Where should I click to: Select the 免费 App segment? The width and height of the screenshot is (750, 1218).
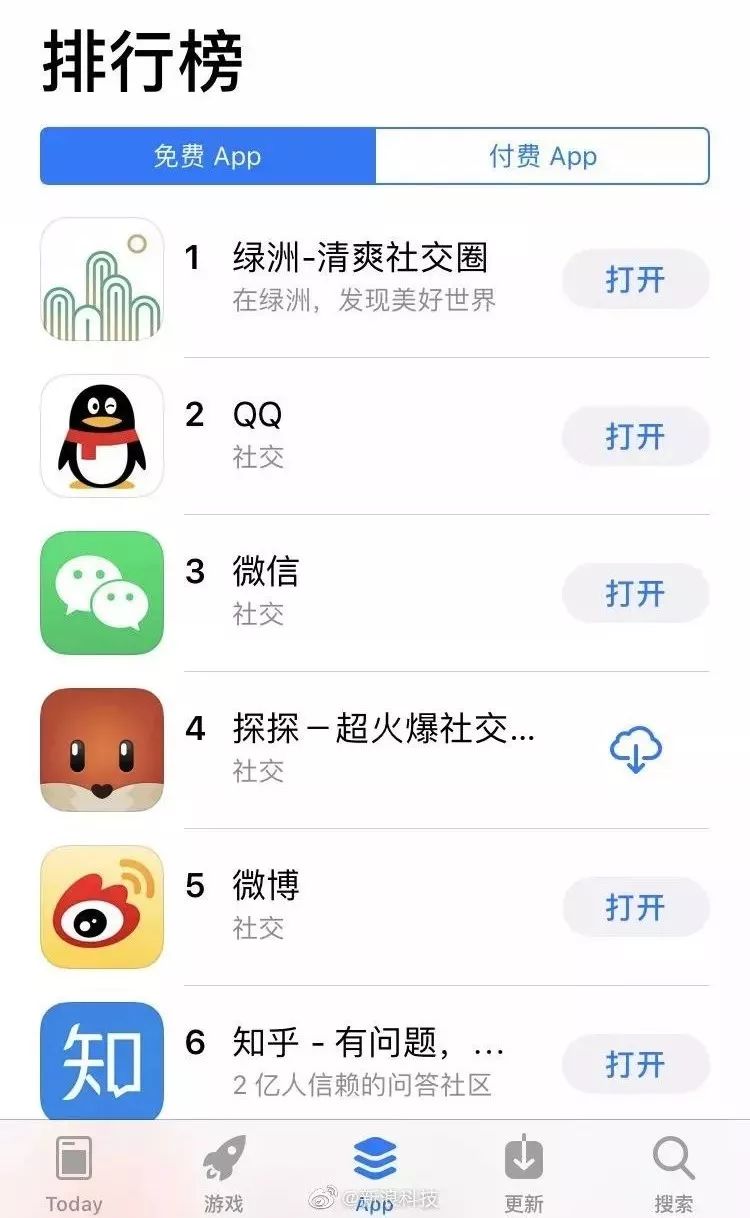tap(208, 157)
